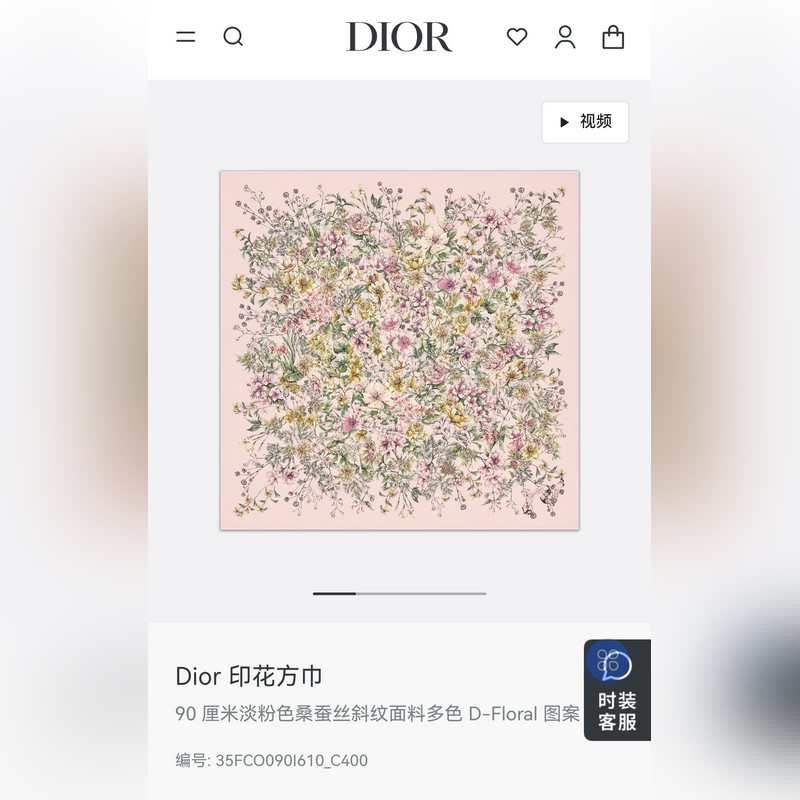
Task: Open the hamburger menu
Action: click(186, 37)
